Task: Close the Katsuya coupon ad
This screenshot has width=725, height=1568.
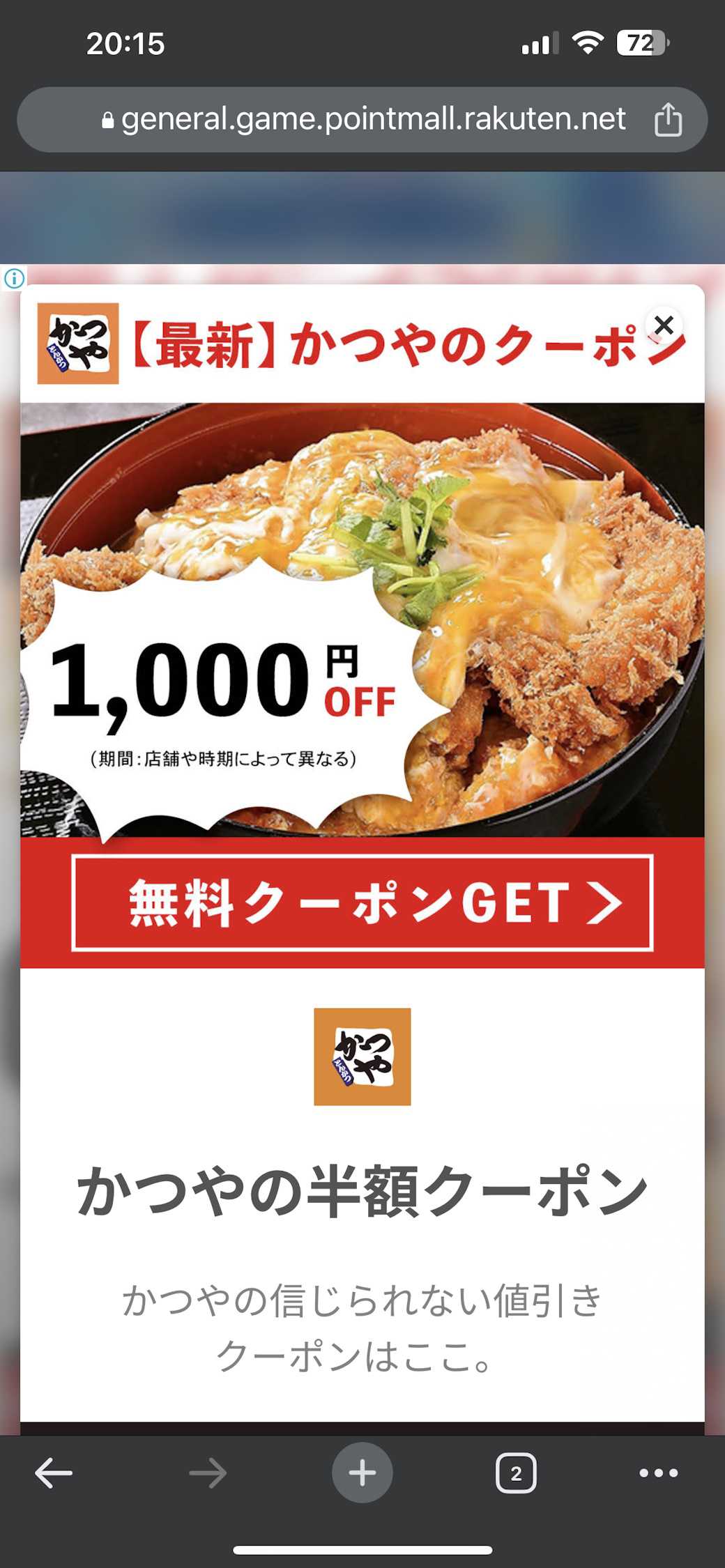Action: click(x=664, y=325)
